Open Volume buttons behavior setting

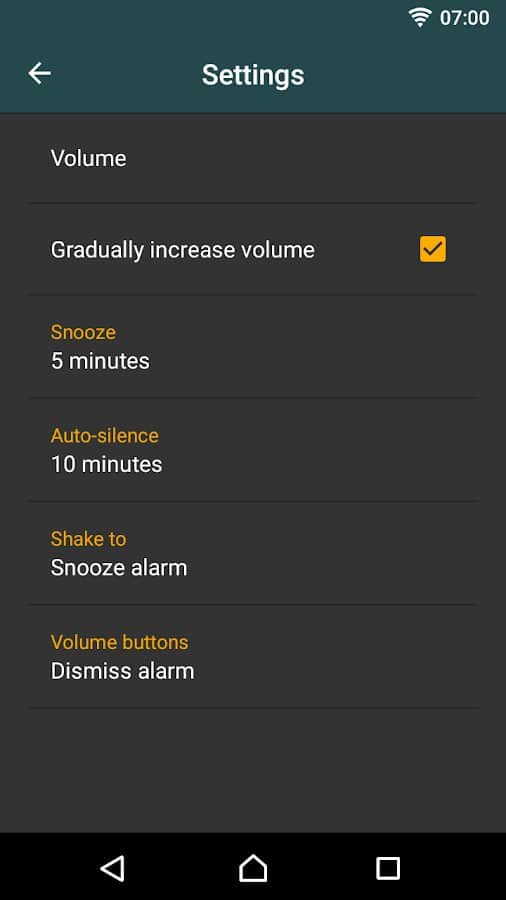(x=253, y=657)
